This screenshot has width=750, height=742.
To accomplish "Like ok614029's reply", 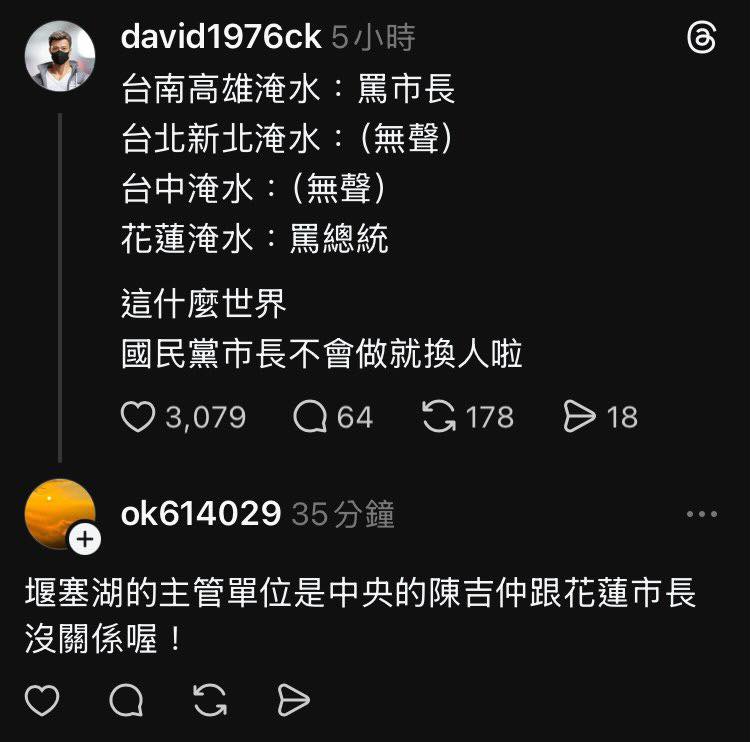I will tap(42, 701).
